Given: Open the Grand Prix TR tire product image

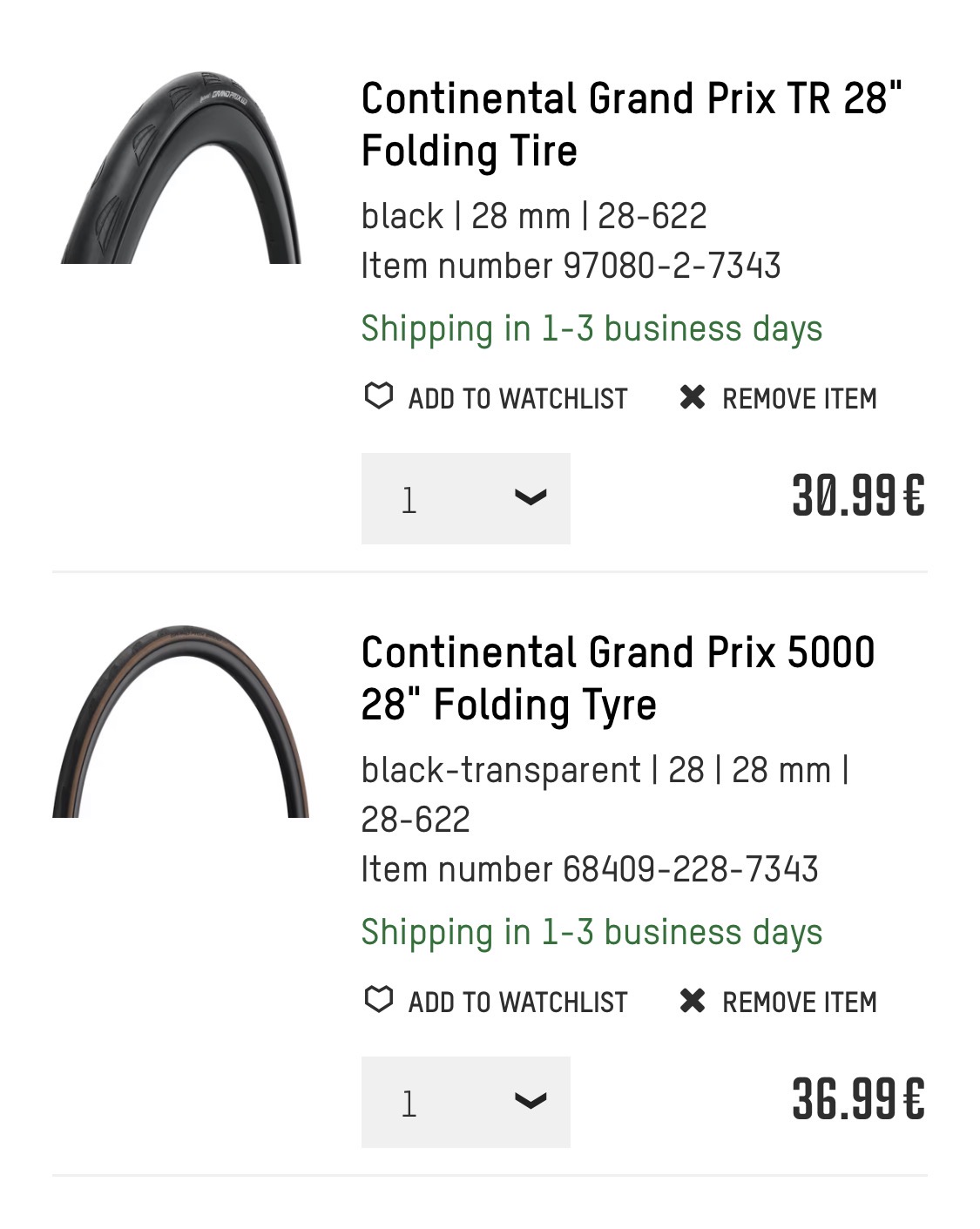Looking at the screenshot, I should click(180, 167).
